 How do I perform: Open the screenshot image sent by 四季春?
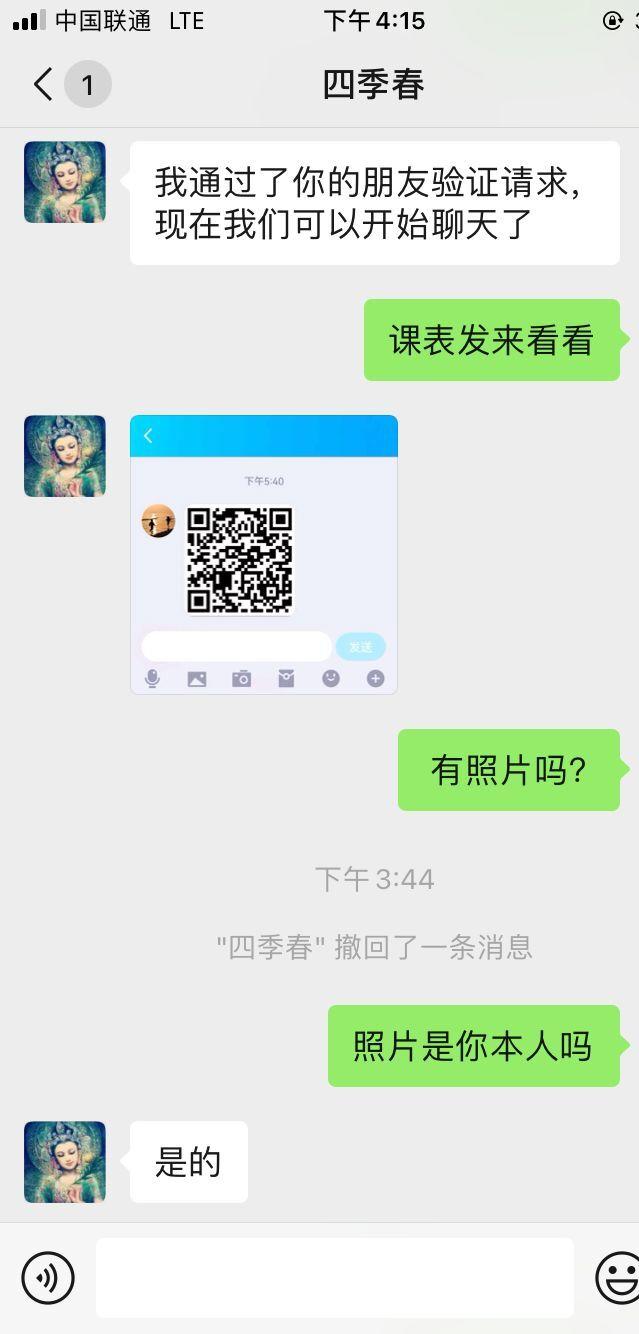click(264, 554)
